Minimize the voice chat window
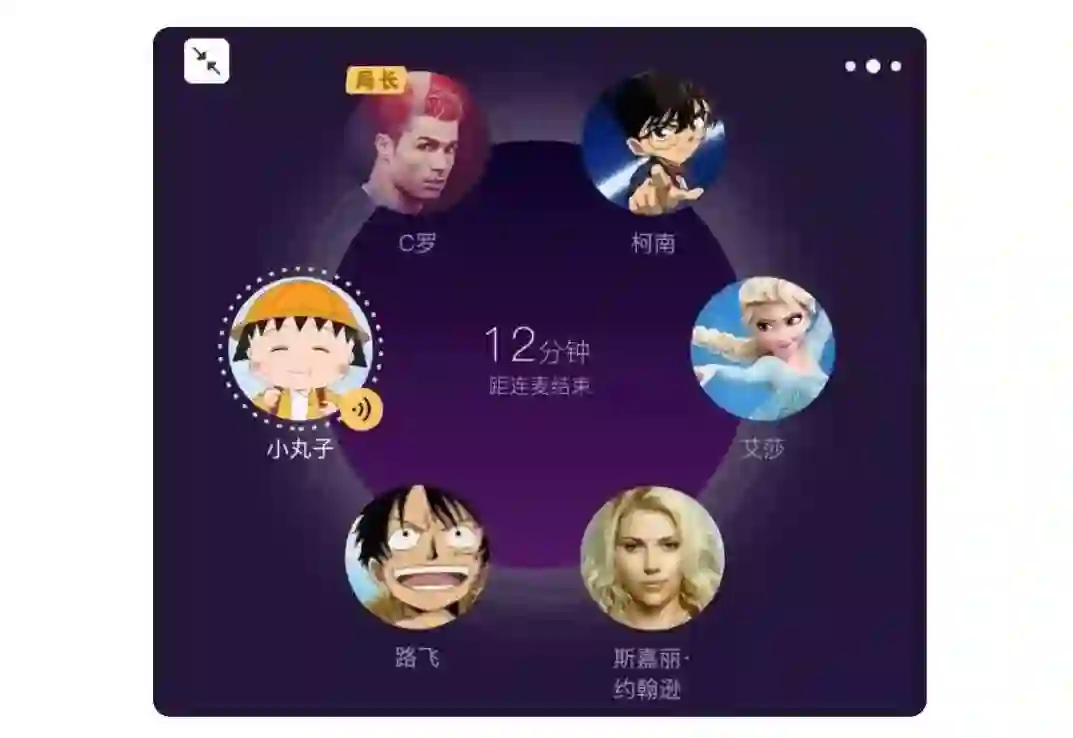 click(207, 61)
